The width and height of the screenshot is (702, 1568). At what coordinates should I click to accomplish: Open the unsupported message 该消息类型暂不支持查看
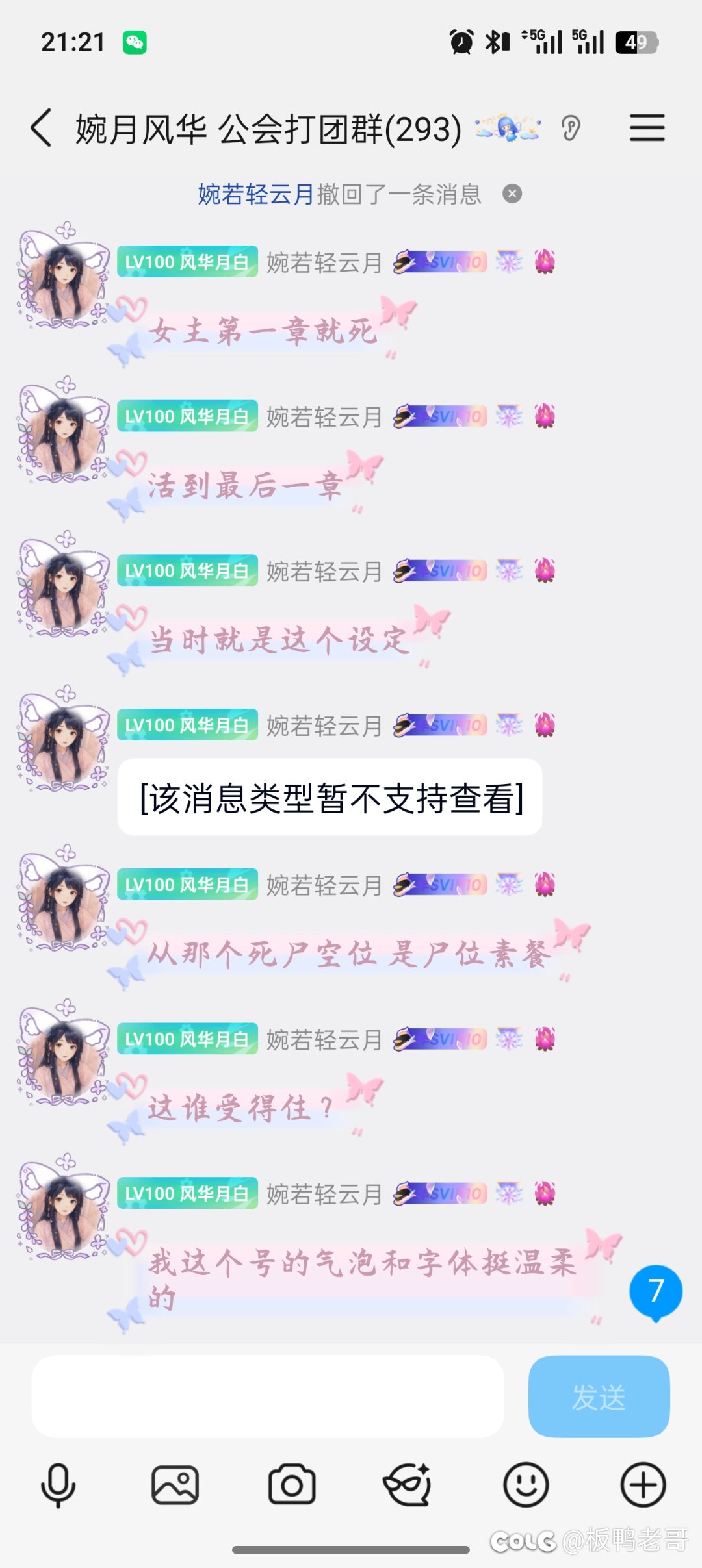coord(330,798)
